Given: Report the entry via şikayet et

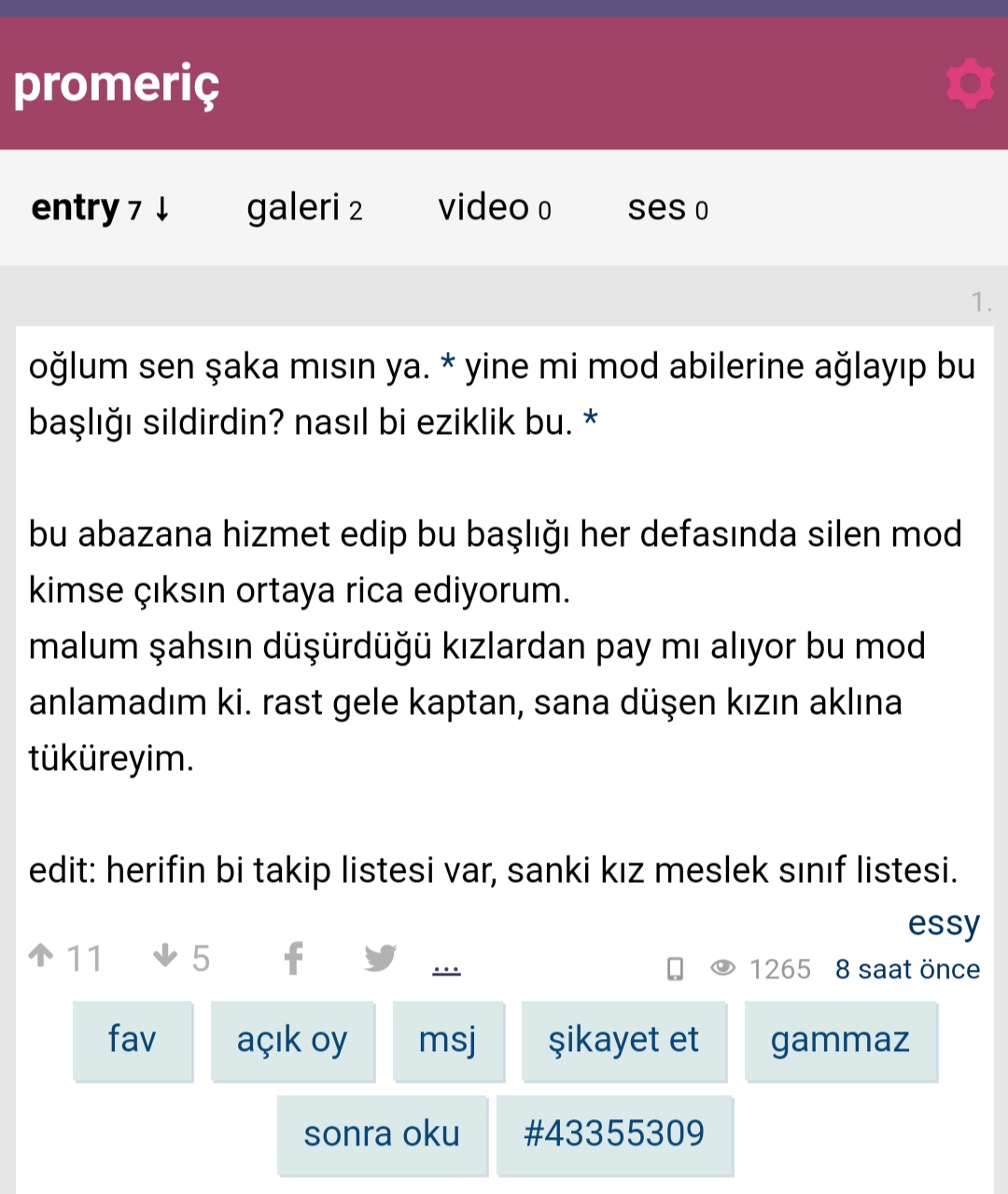Looking at the screenshot, I should tap(623, 1040).
